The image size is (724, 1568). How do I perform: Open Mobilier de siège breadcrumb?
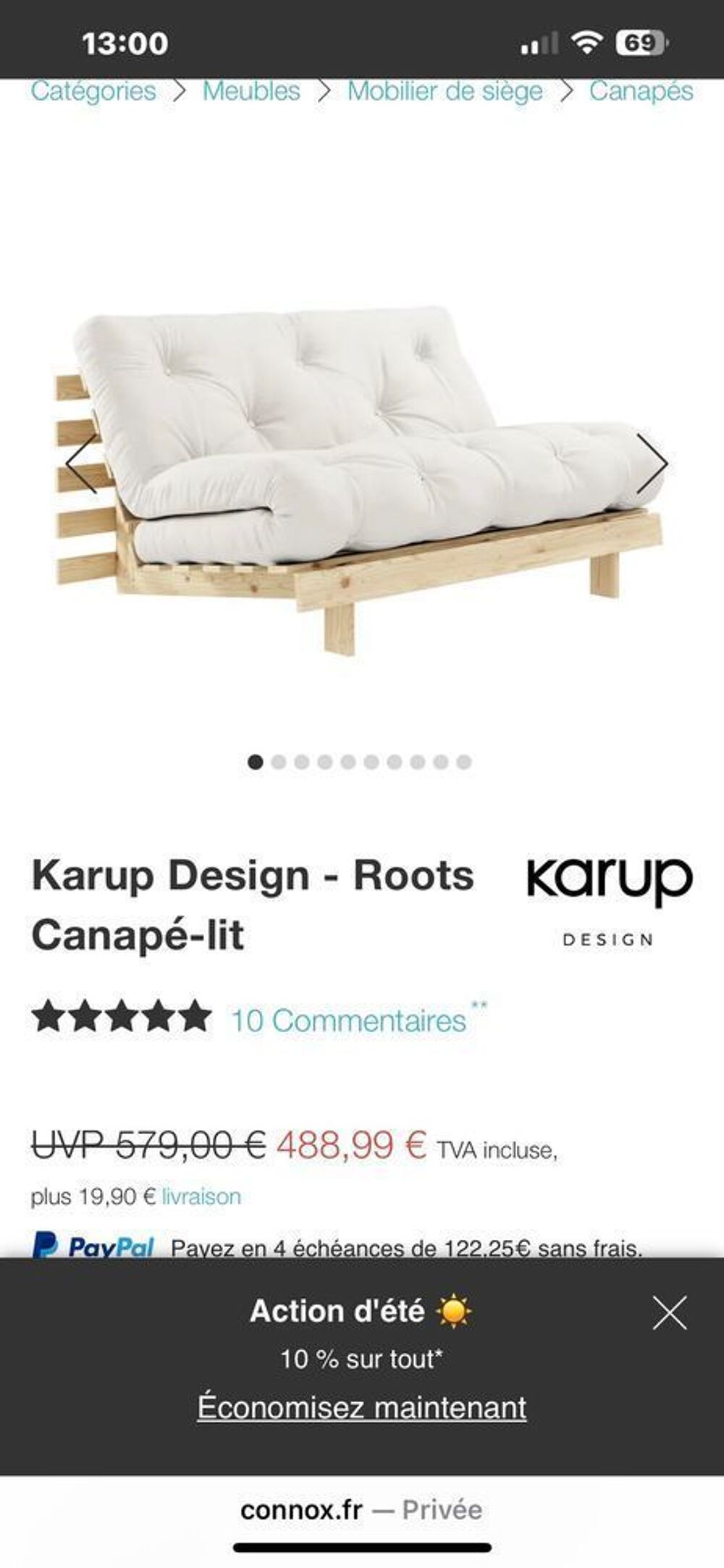pos(445,91)
